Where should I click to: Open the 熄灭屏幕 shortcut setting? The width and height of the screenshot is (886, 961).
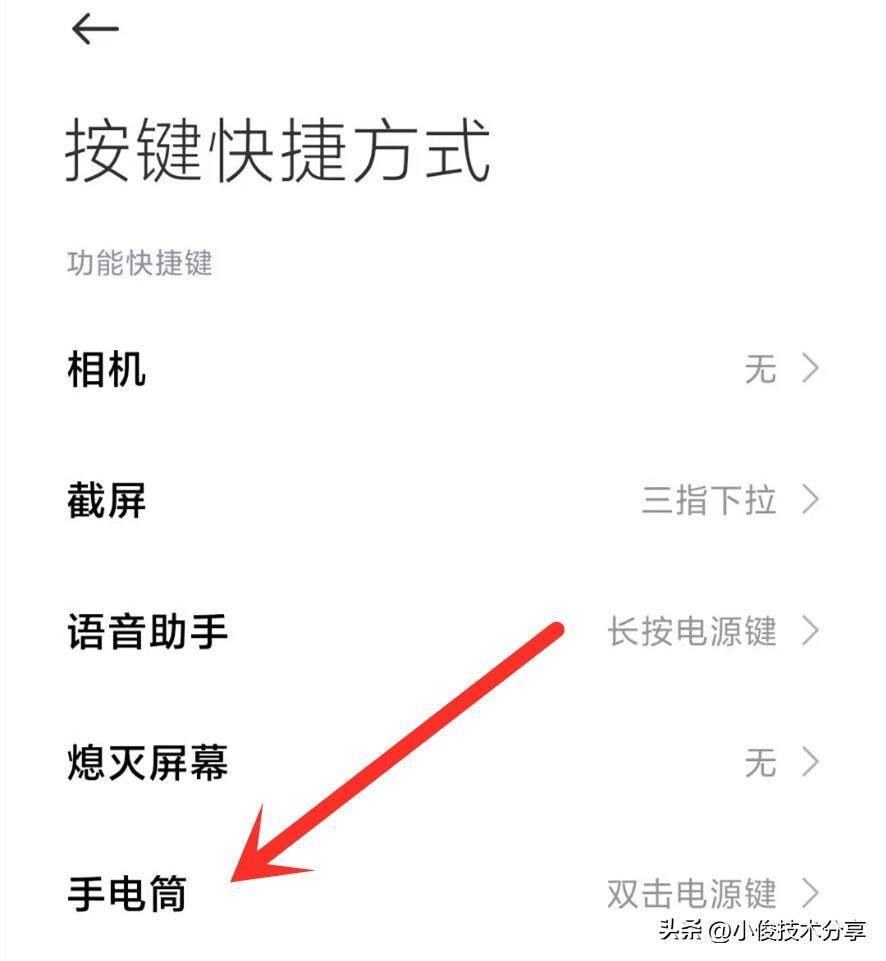click(442, 764)
